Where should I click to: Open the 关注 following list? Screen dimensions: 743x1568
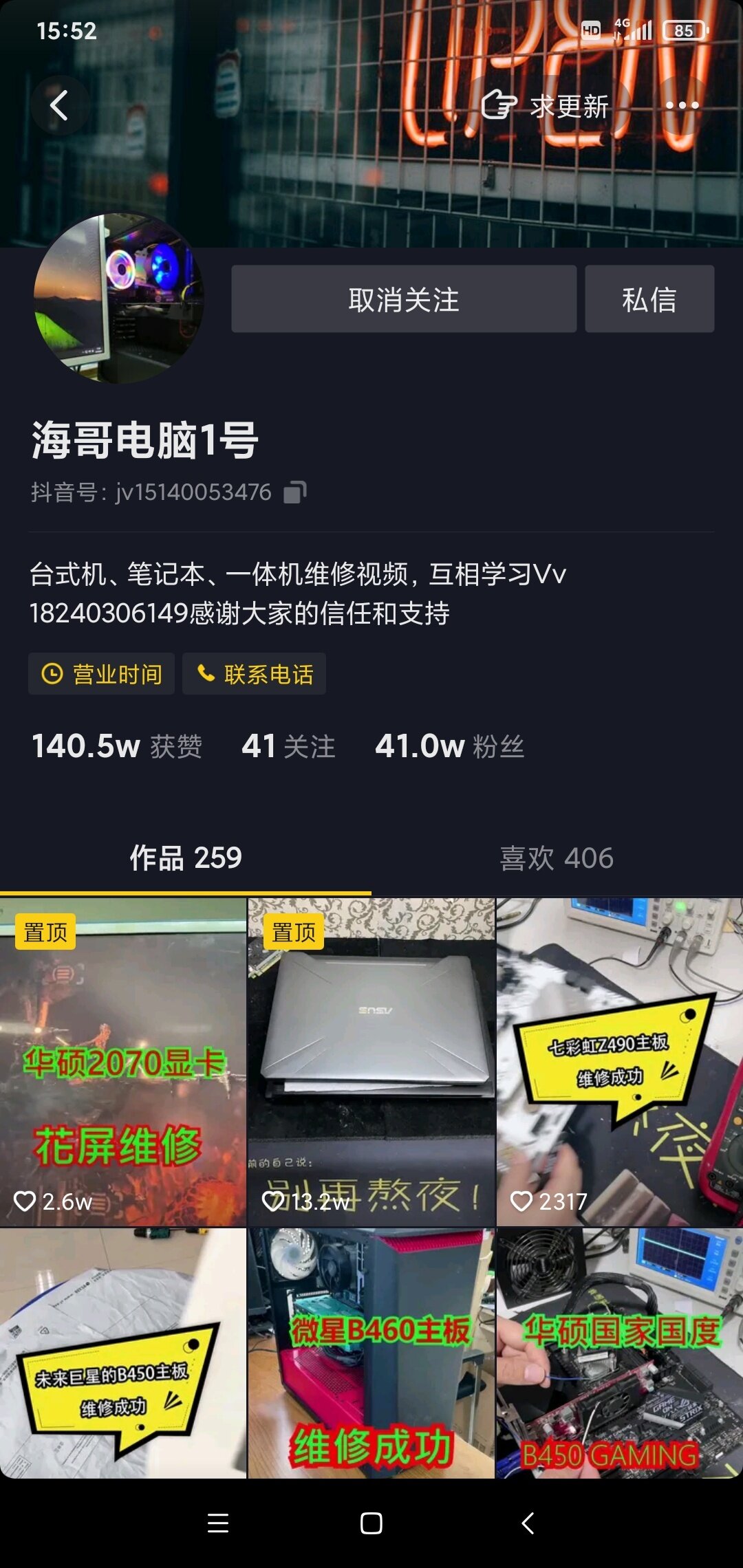pyautogui.click(x=288, y=746)
